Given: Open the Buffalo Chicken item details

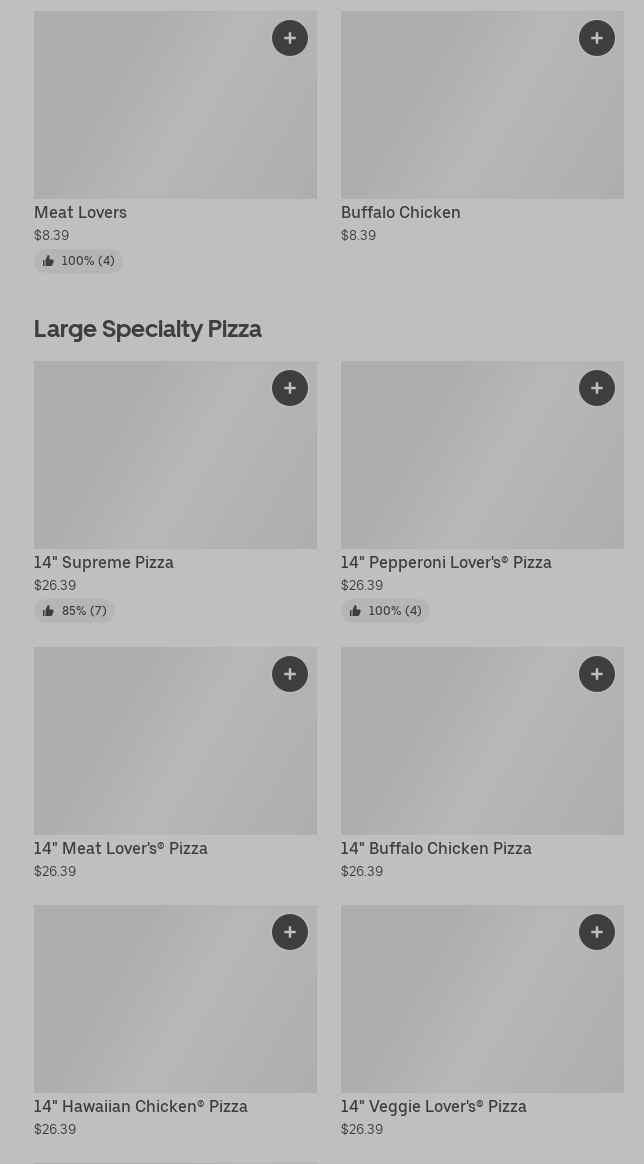Looking at the screenshot, I should pyautogui.click(x=460, y=120).
